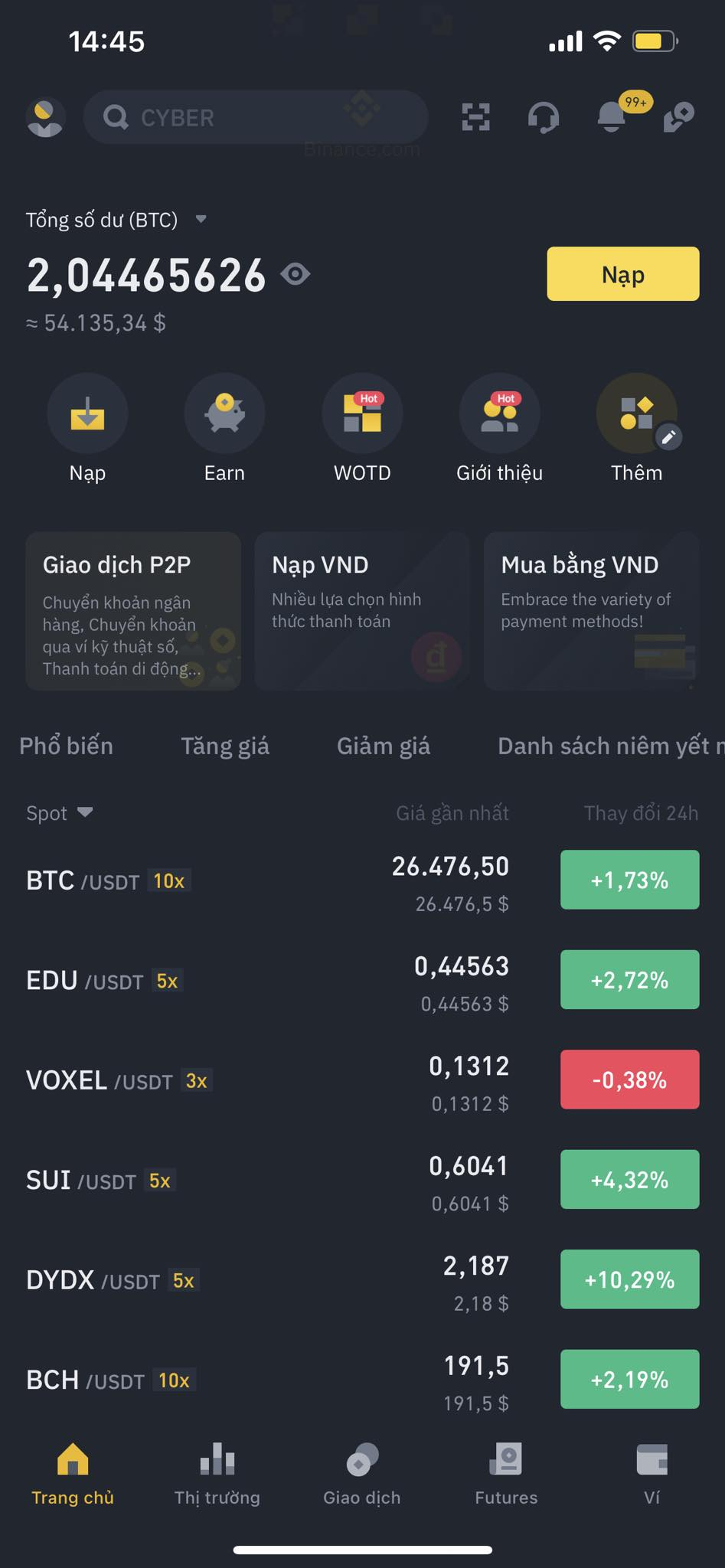Tap the yellow Nạp button
Image resolution: width=725 pixels, height=1568 pixels.
[622, 274]
